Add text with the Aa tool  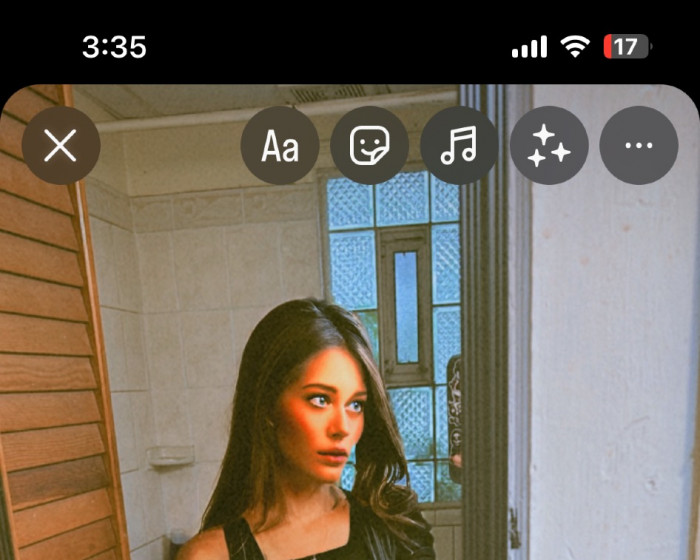(280, 146)
